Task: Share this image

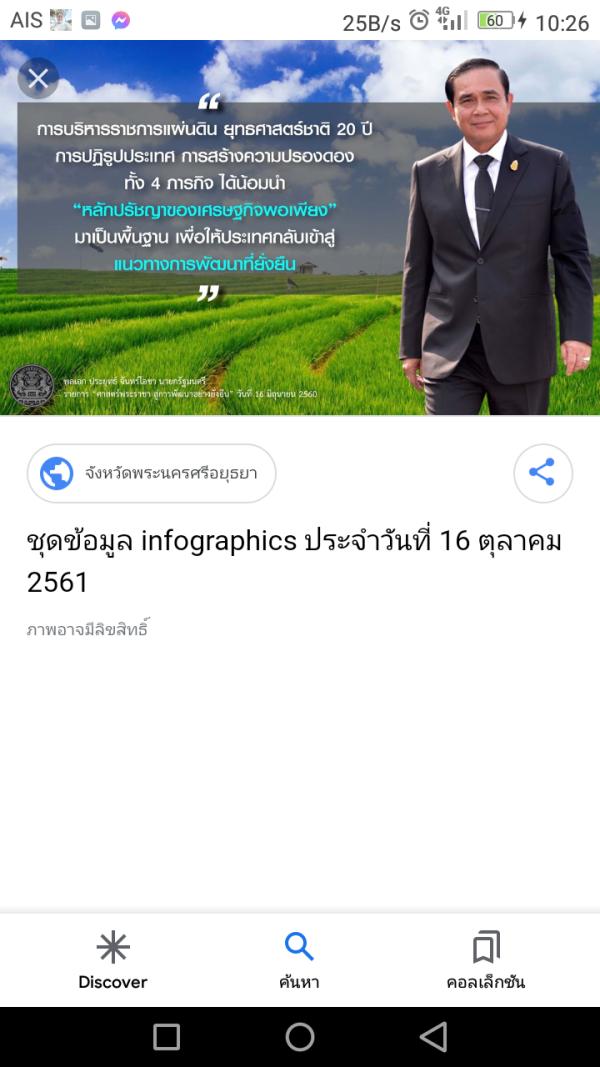Action: [542, 473]
